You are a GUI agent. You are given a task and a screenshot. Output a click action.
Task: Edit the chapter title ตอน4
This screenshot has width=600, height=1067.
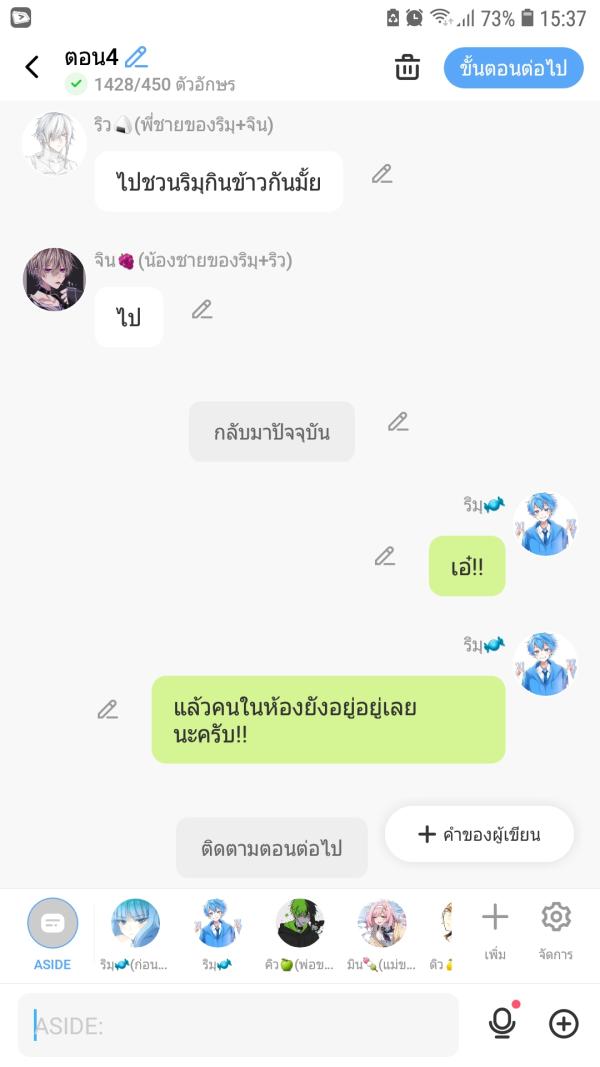[x=136, y=57]
